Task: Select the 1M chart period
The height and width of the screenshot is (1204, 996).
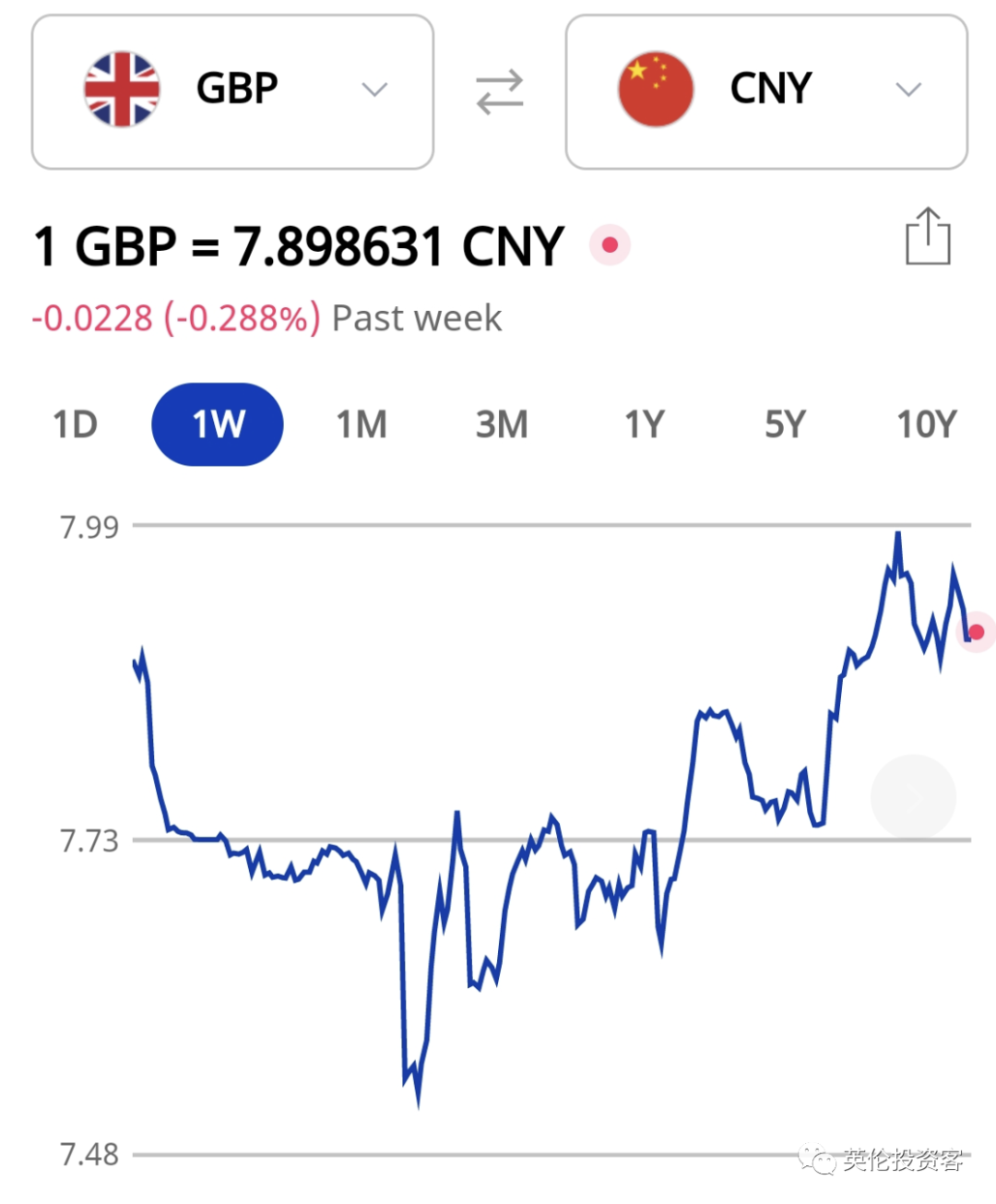Action: tap(360, 423)
